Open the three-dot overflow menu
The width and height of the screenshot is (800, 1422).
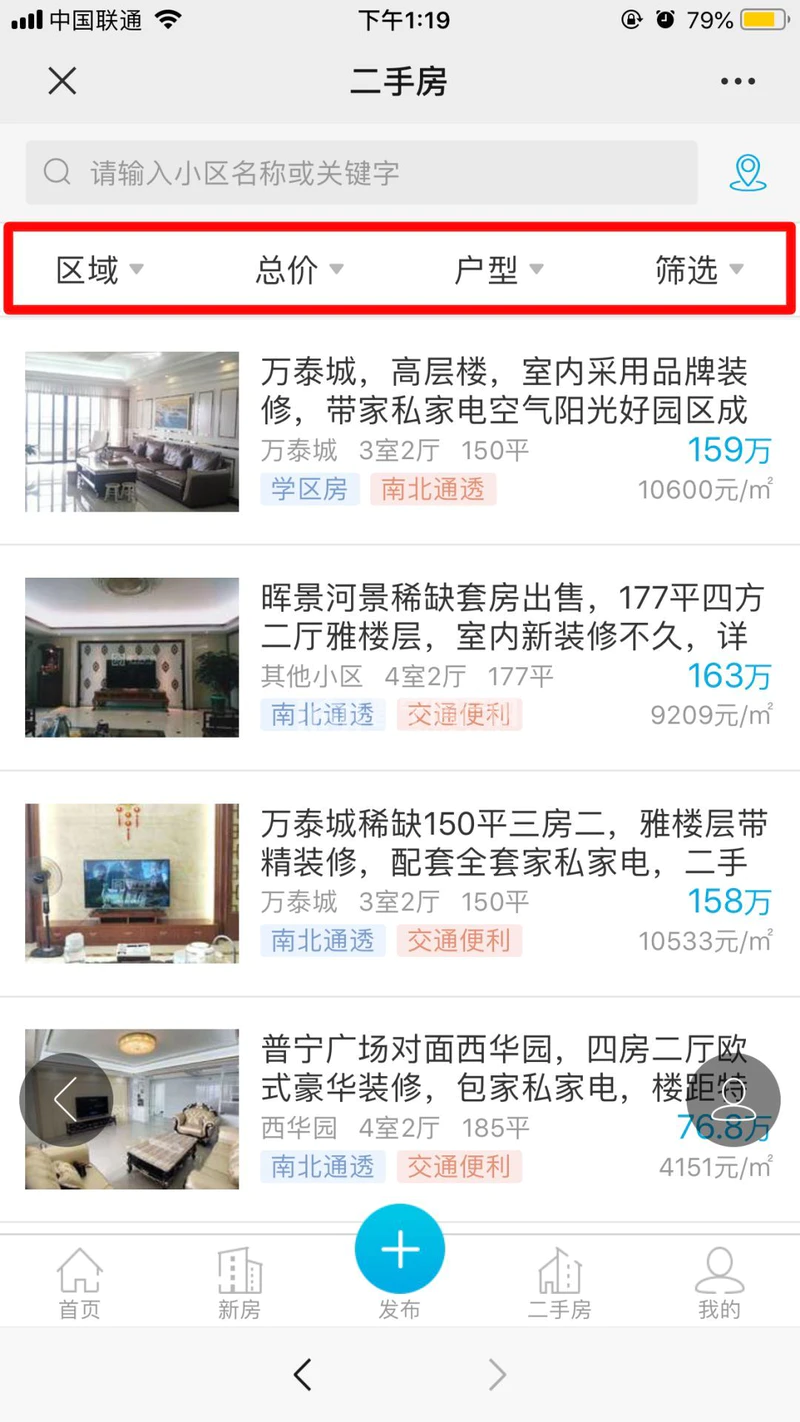tap(737, 81)
